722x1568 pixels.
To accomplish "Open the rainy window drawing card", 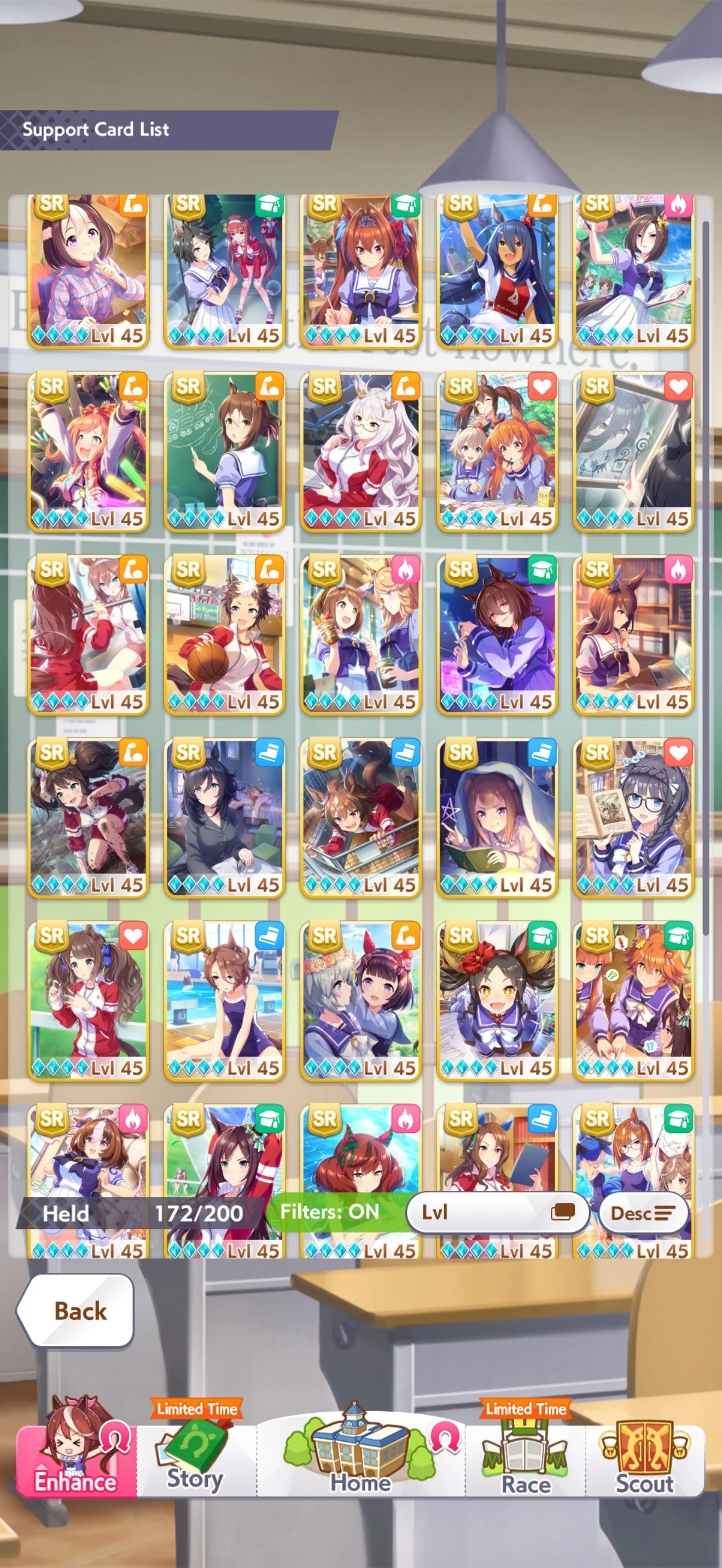I will 633,450.
